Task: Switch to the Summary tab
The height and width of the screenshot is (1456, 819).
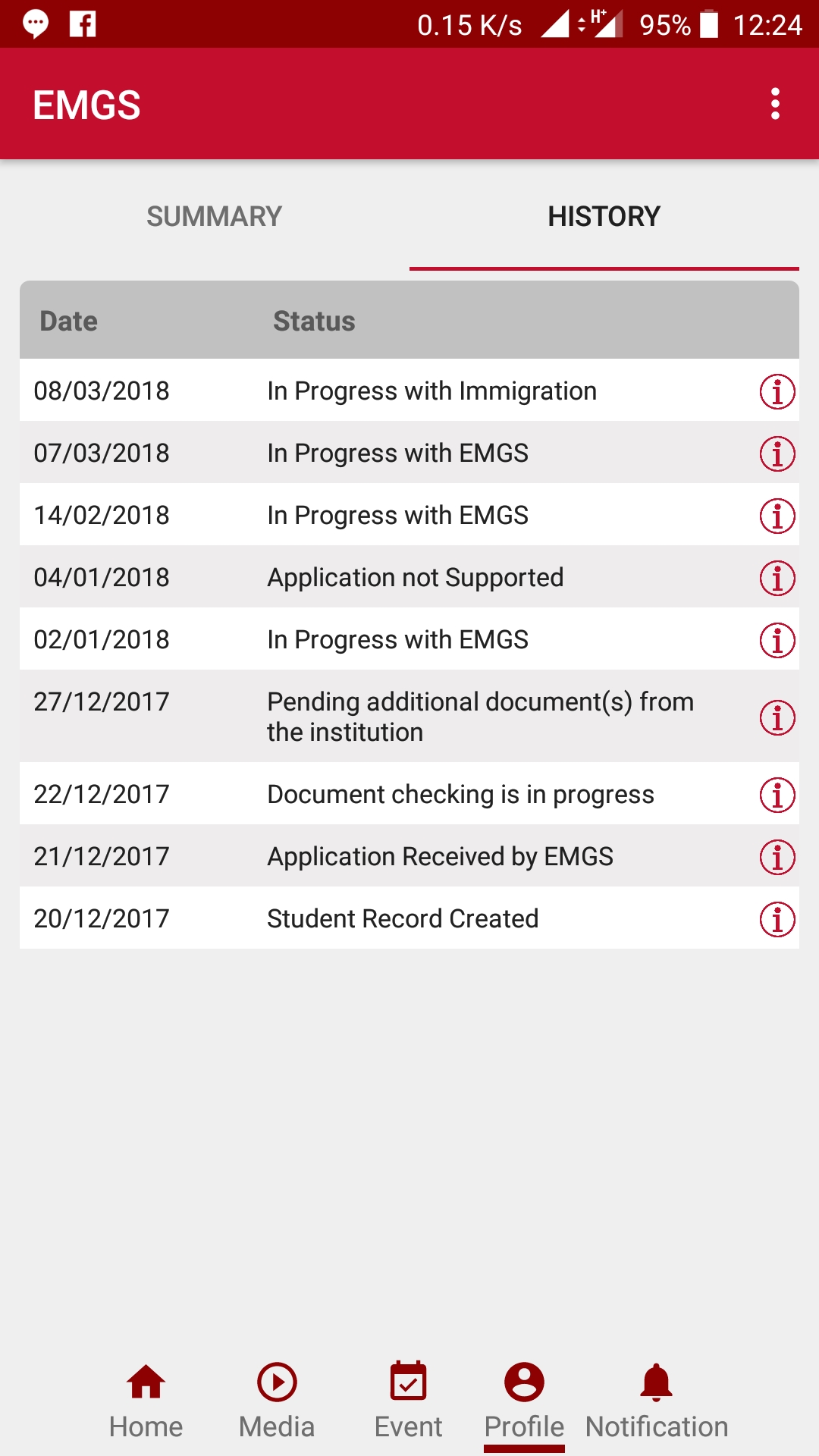Action: 215,217
